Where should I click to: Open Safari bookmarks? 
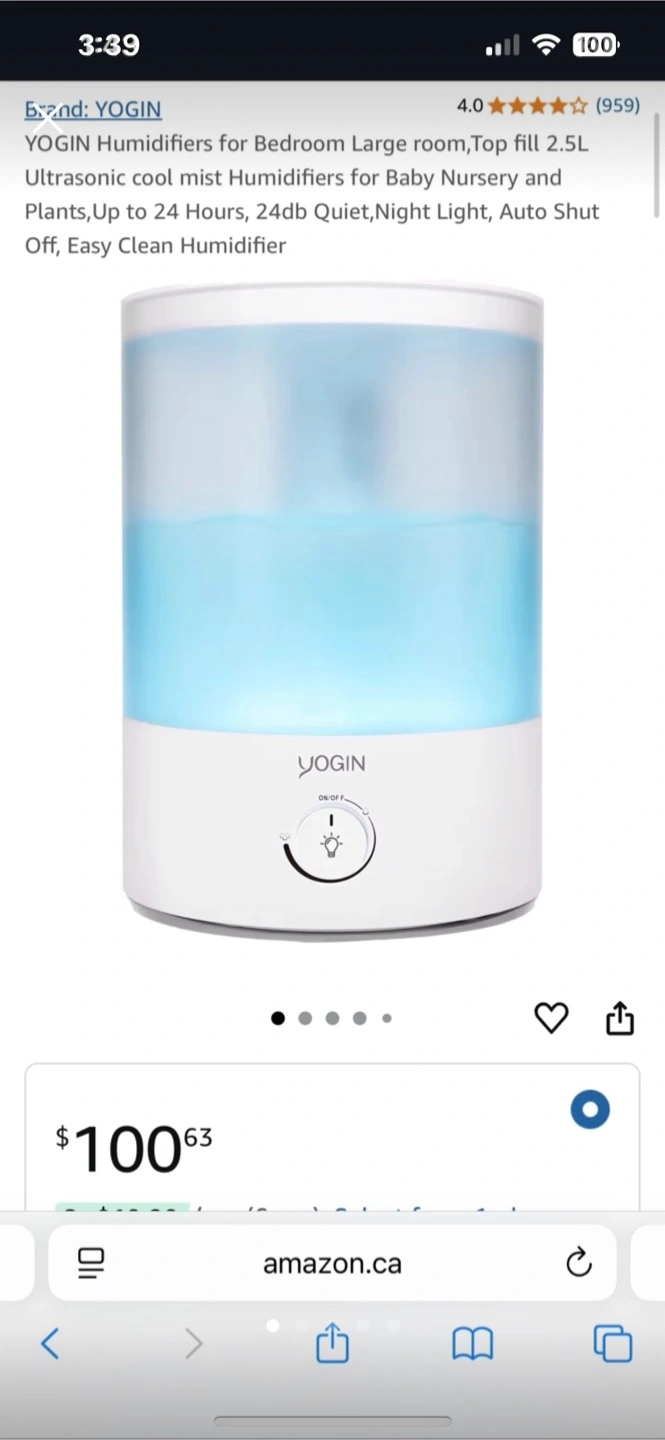pyautogui.click(x=472, y=1344)
